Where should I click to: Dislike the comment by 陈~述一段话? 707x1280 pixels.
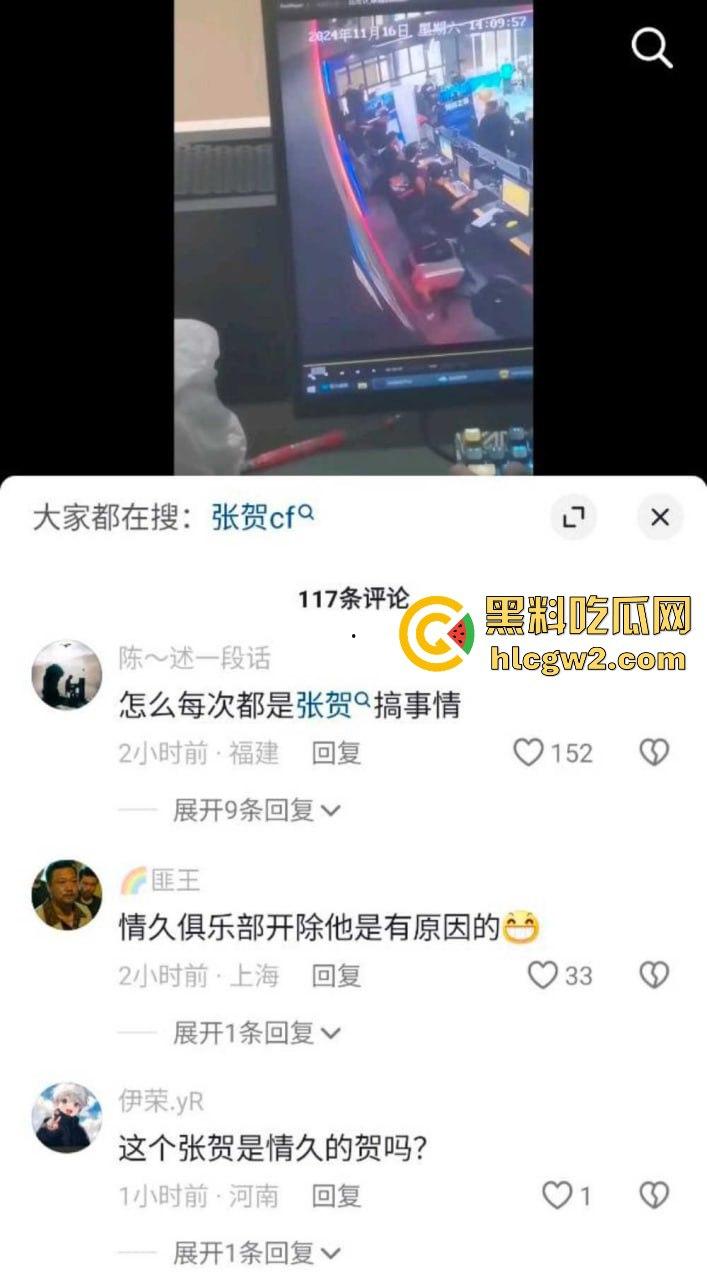653,752
